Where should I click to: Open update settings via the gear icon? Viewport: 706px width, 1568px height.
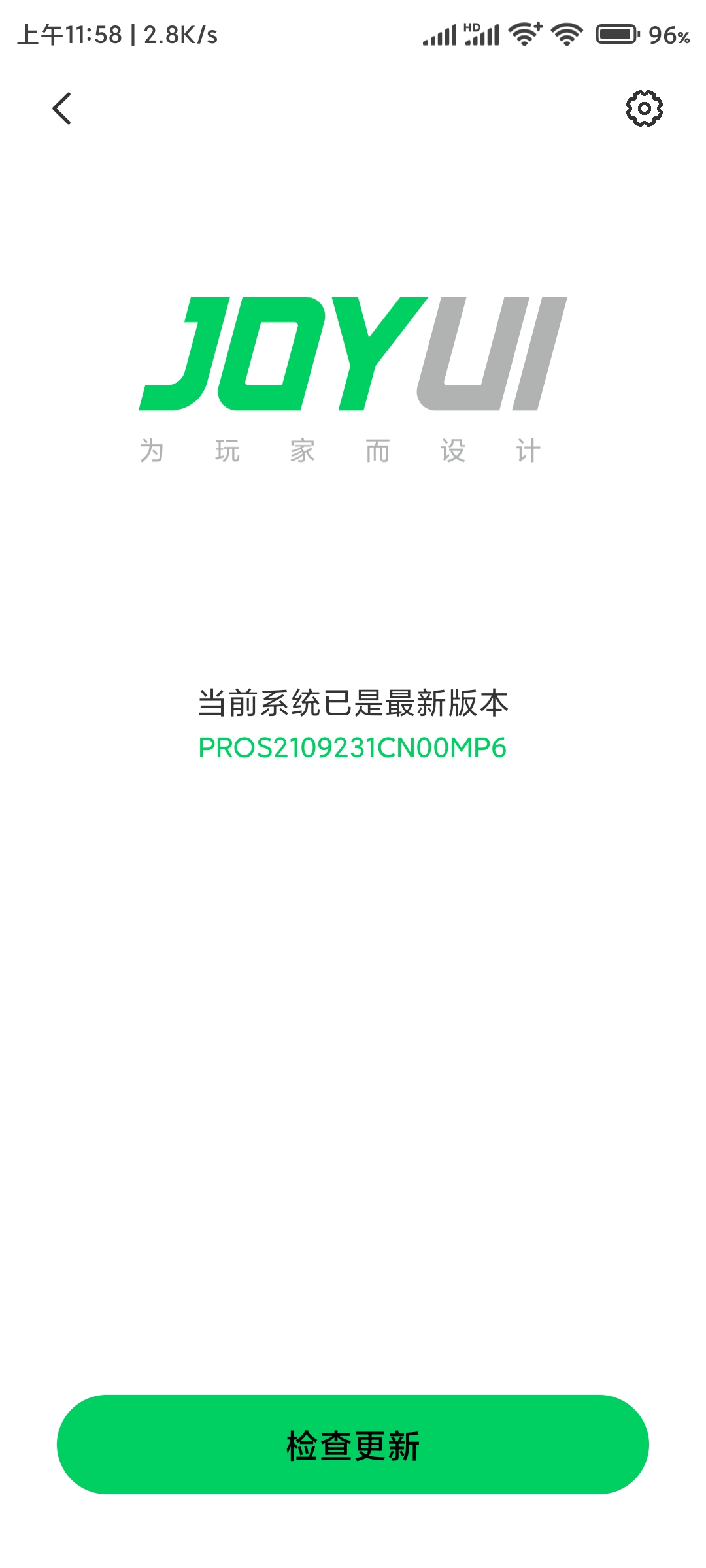pos(644,108)
